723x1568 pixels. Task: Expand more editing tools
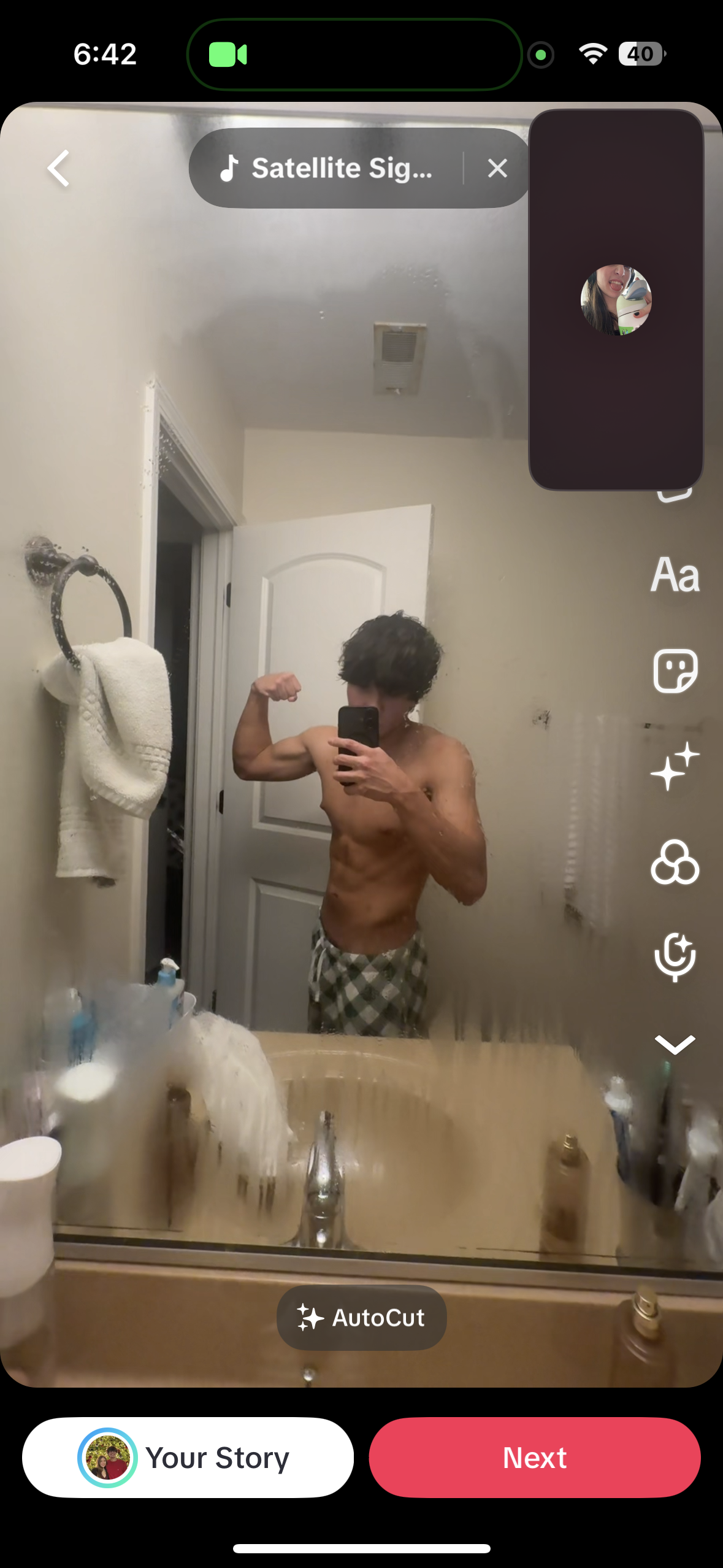click(675, 1044)
